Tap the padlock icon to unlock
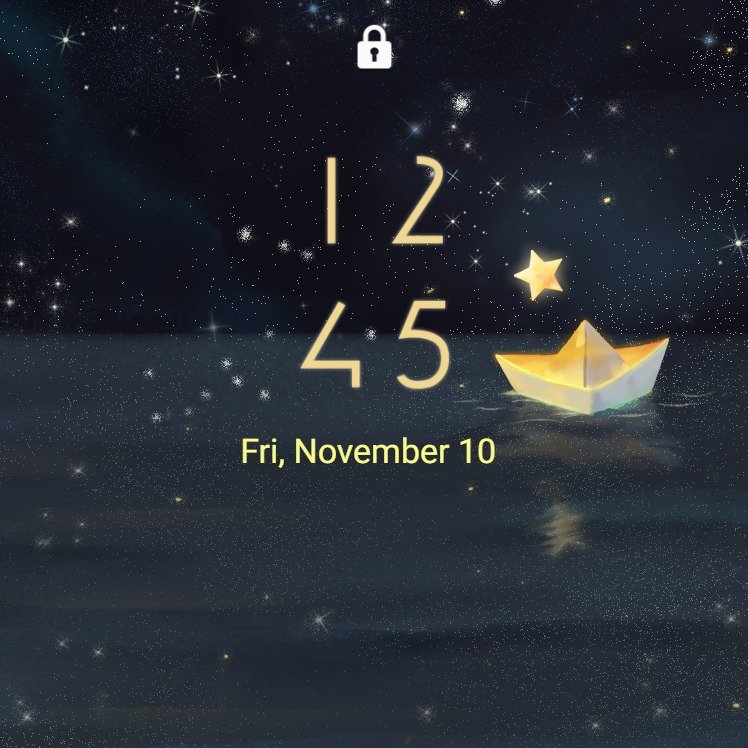The image size is (748, 748). (374, 48)
